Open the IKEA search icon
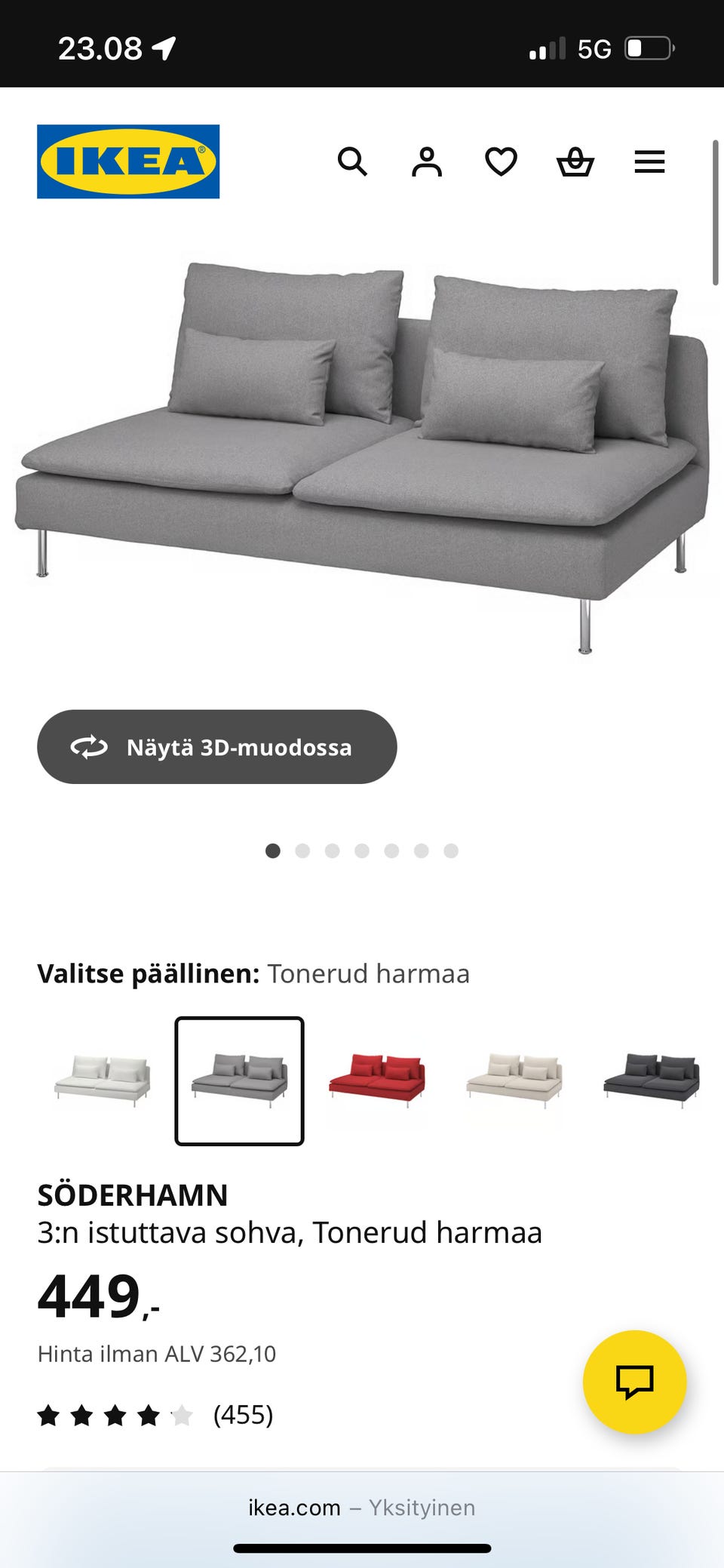Viewport: 724px width, 1568px height. [x=352, y=161]
